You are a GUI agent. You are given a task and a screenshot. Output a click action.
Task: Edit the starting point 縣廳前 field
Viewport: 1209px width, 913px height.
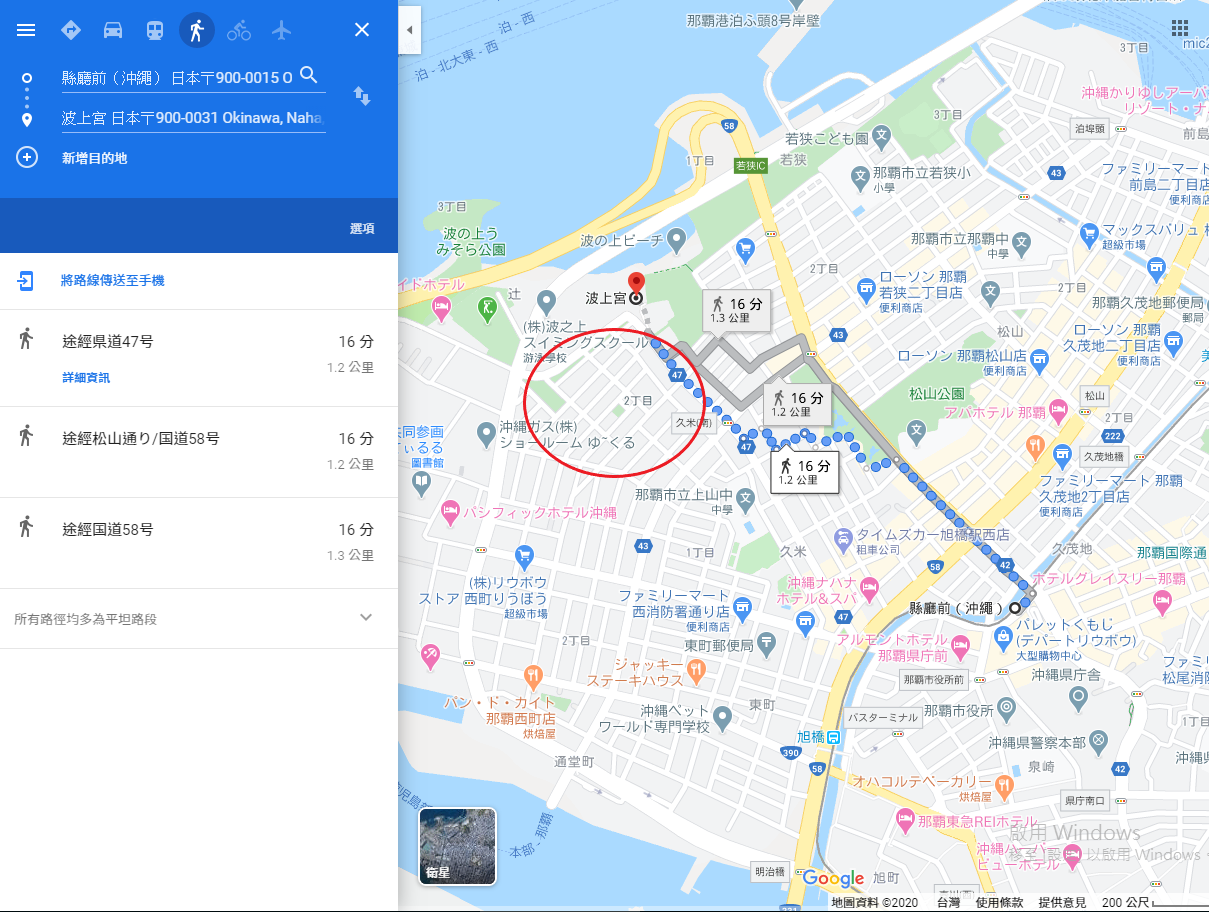[x=177, y=77]
